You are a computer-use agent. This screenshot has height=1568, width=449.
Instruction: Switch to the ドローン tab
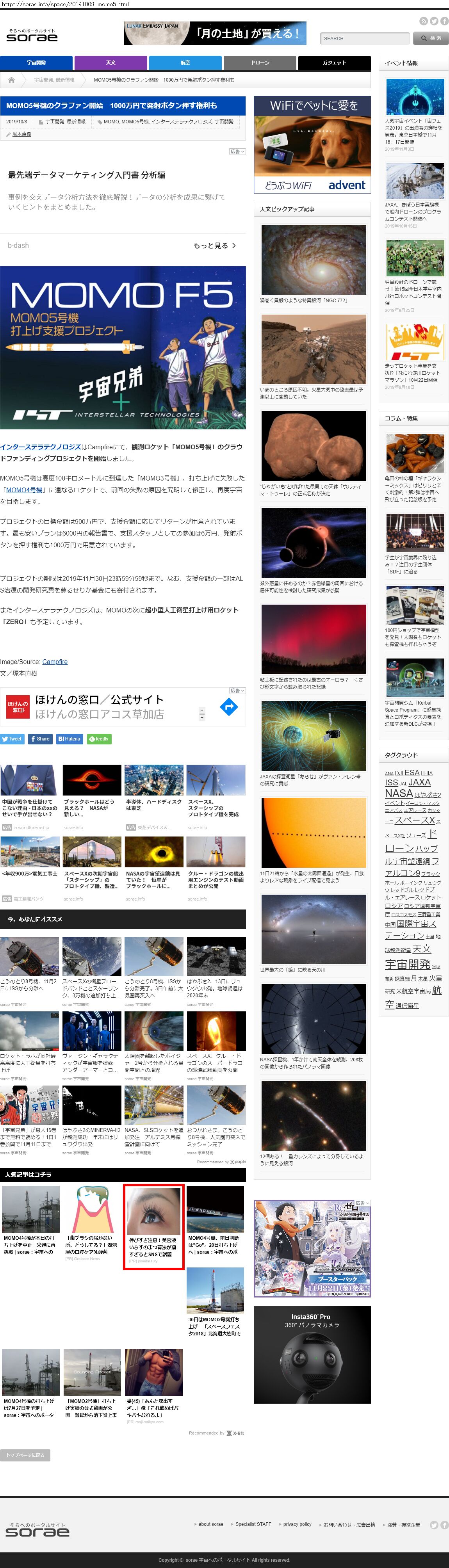[260, 63]
